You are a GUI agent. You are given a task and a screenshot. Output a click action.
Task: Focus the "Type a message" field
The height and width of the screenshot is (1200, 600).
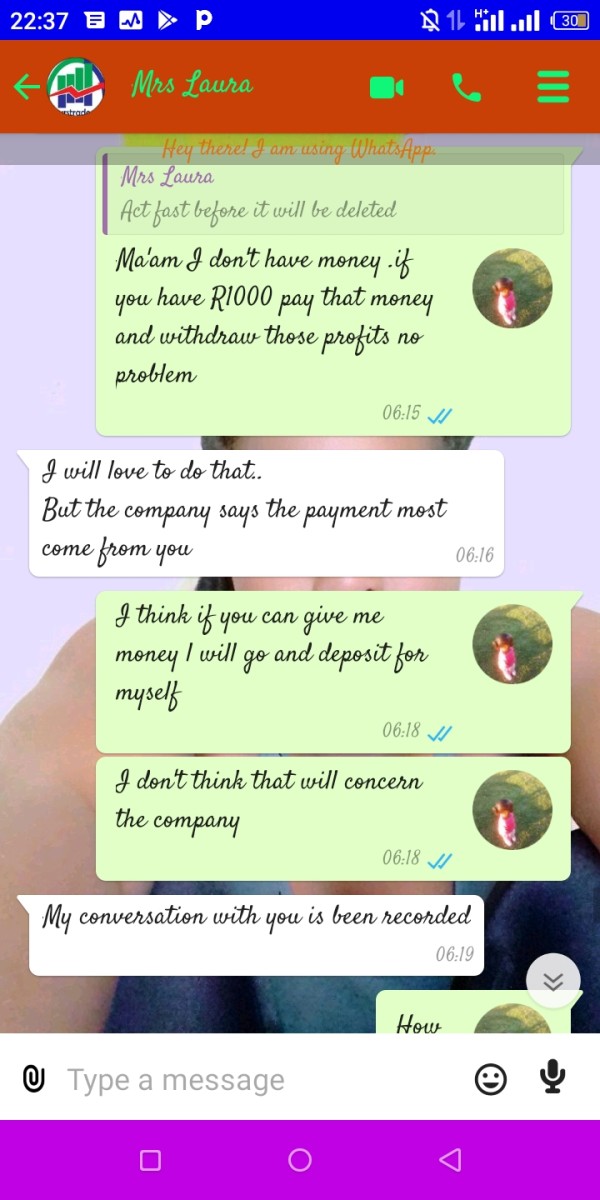260,1080
